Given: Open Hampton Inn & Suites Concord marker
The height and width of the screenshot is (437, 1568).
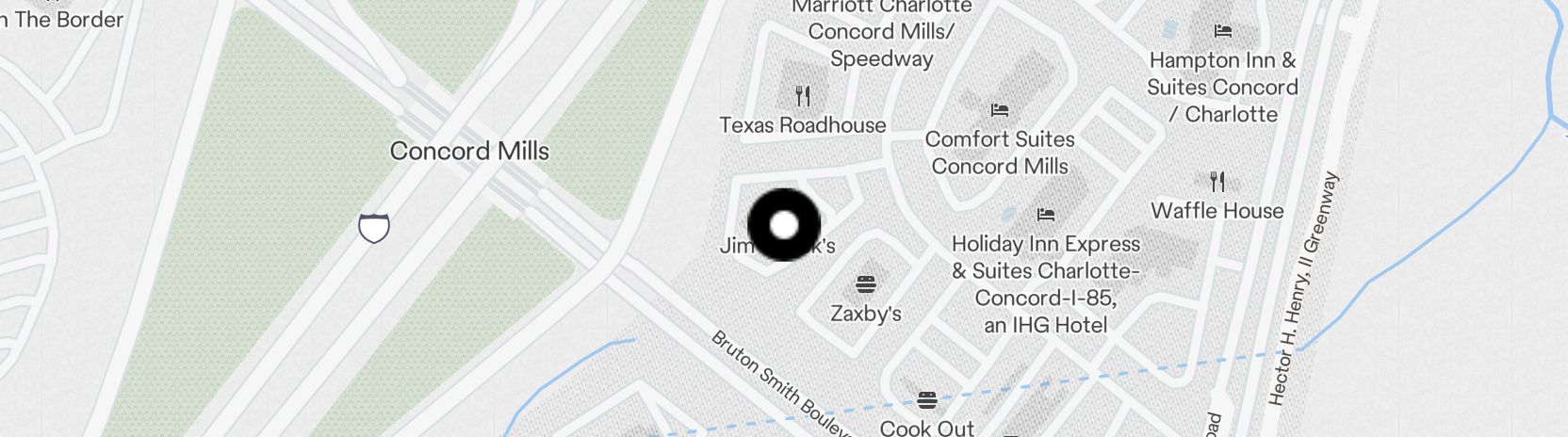Looking at the screenshot, I should (x=1223, y=31).
